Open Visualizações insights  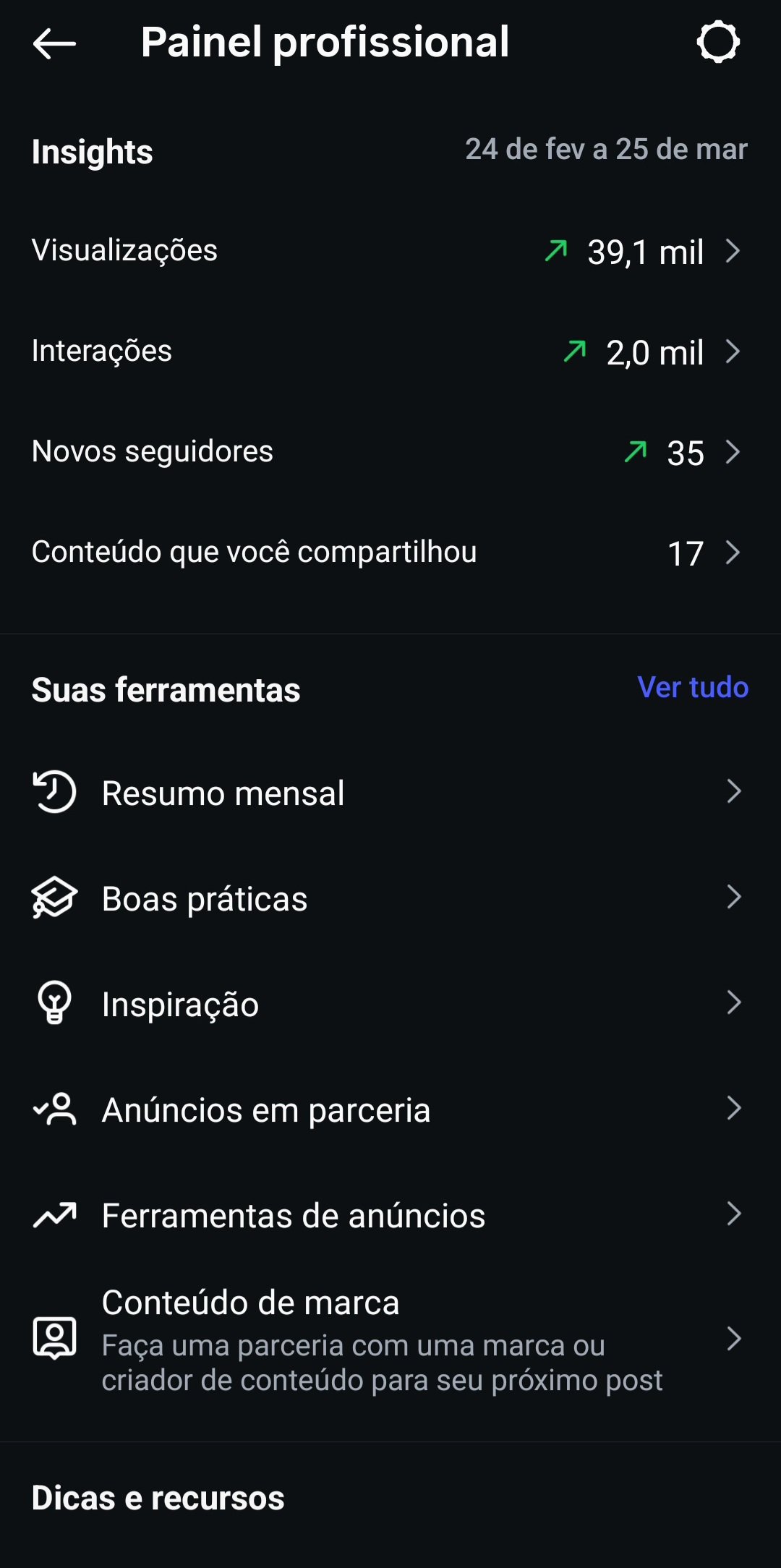389,251
